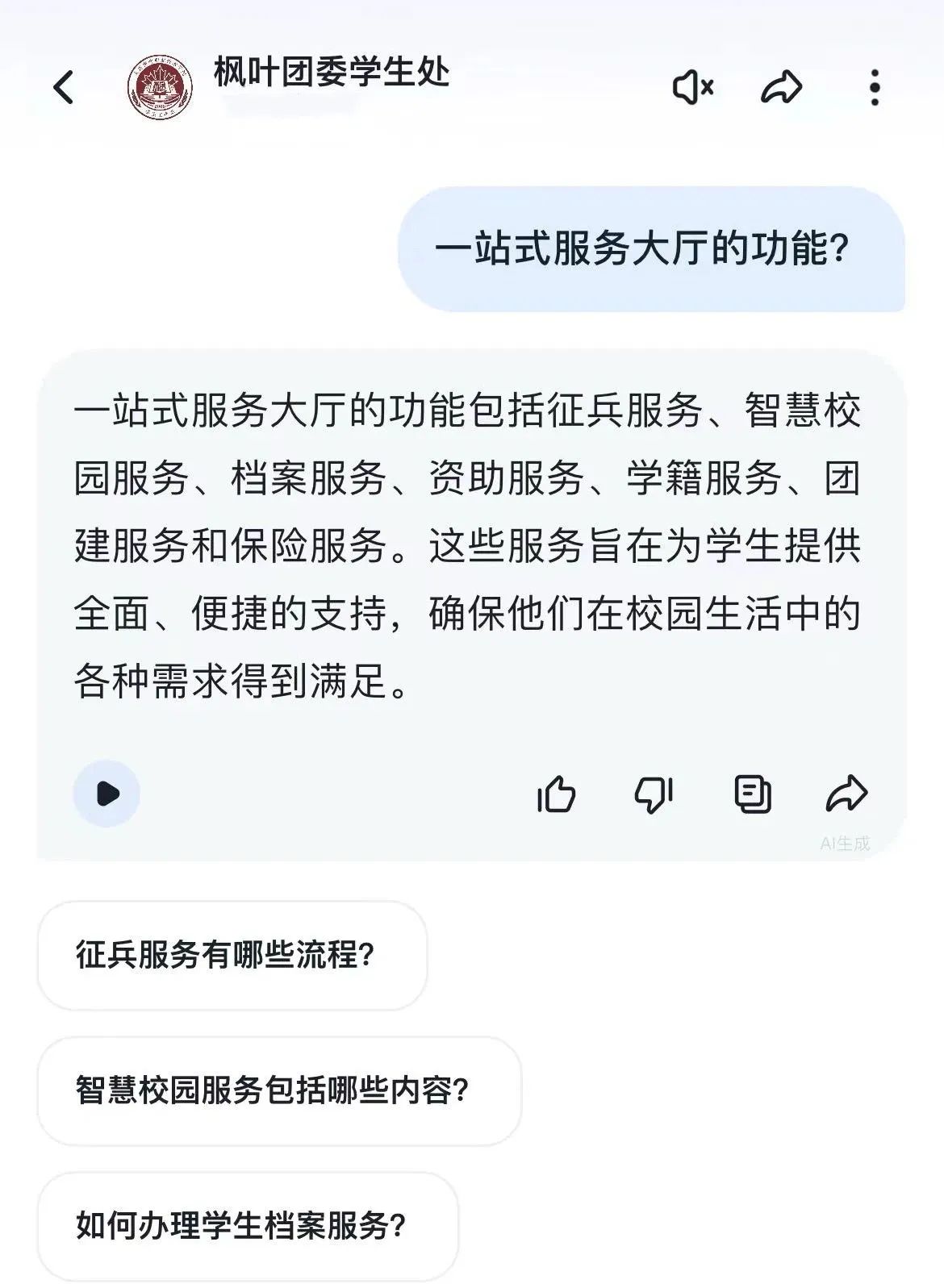
Task: Toggle the mute speaker icon
Action: coord(692,87)
